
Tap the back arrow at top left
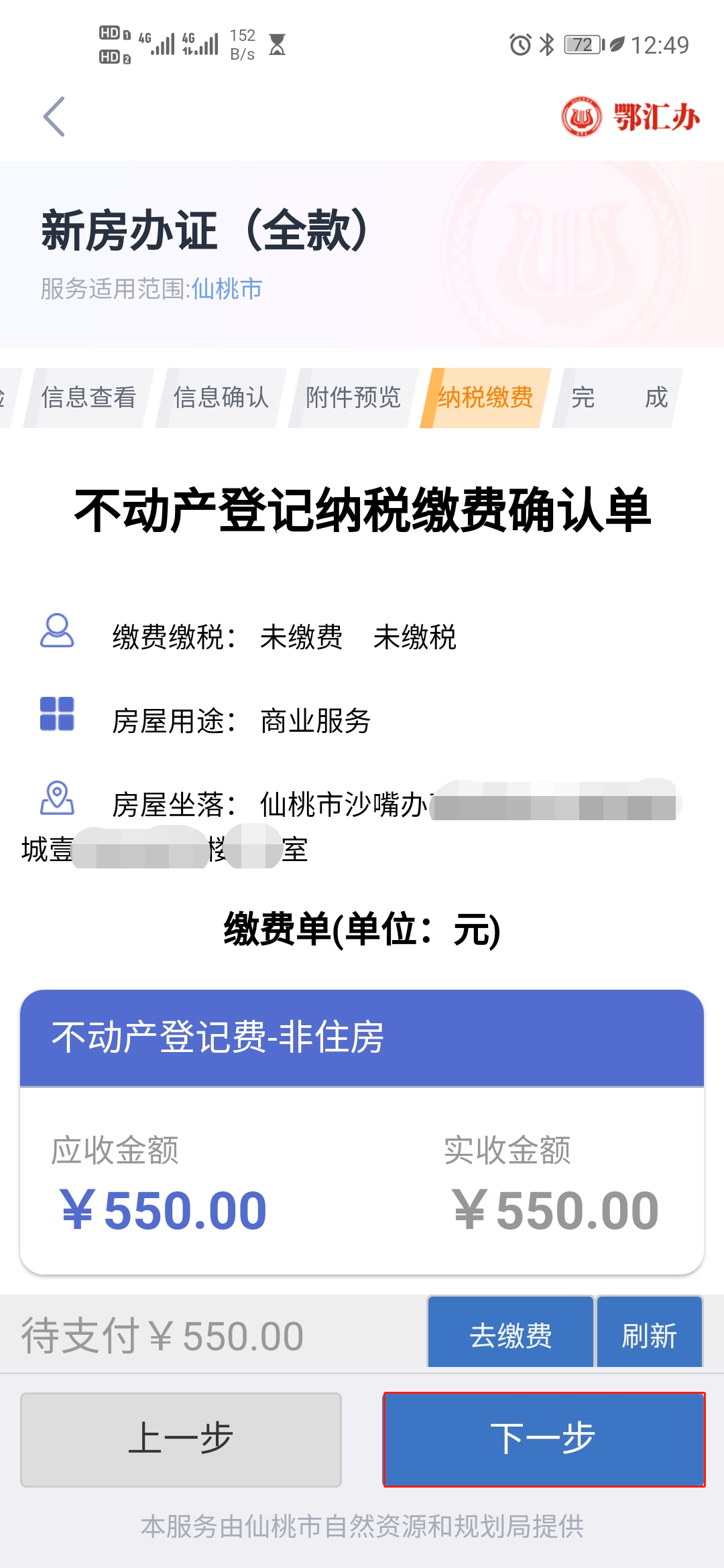[x=54, y=117]
